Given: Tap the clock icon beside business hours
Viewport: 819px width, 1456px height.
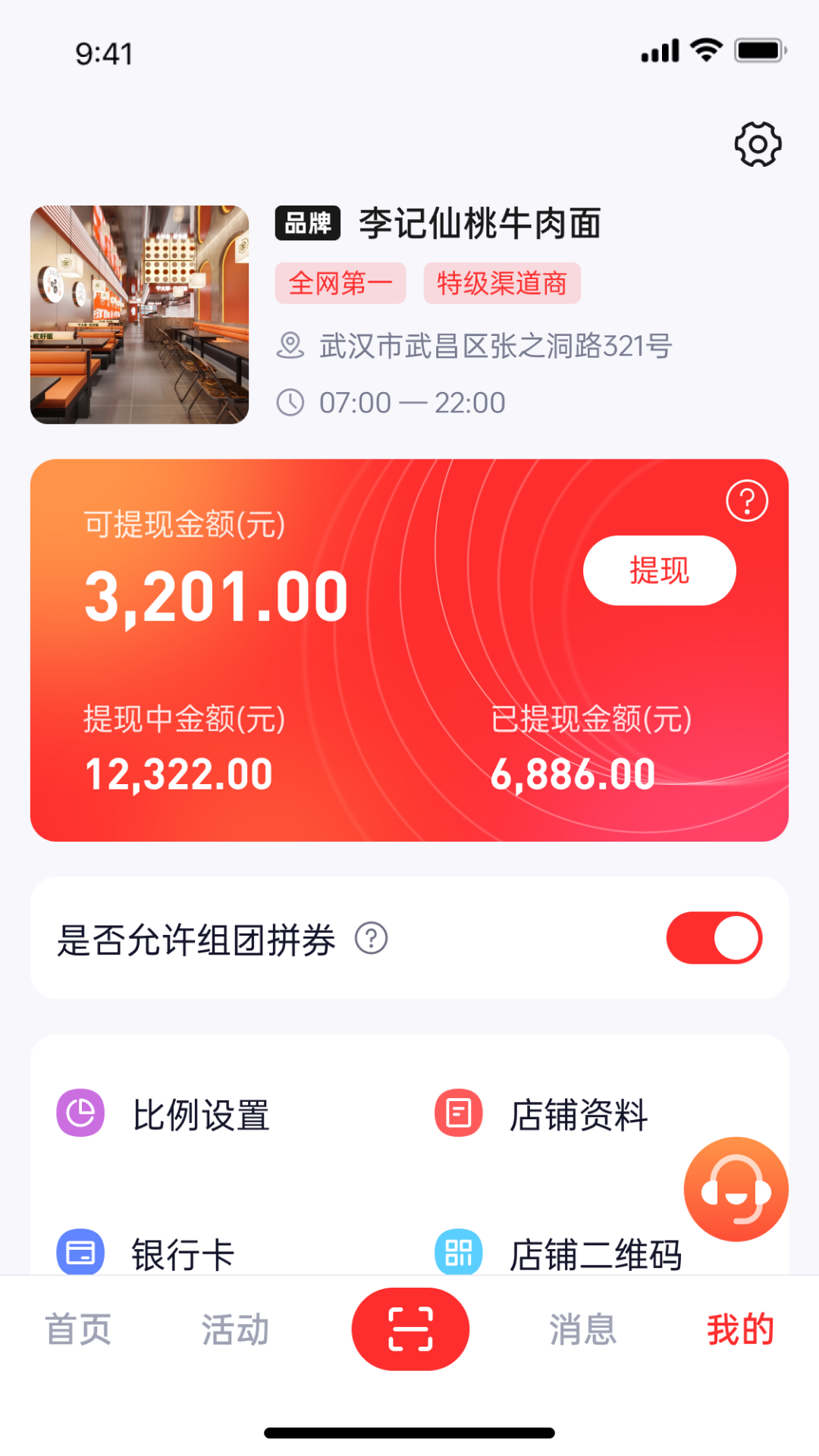Looking at the screenshot, I should 290,403.
